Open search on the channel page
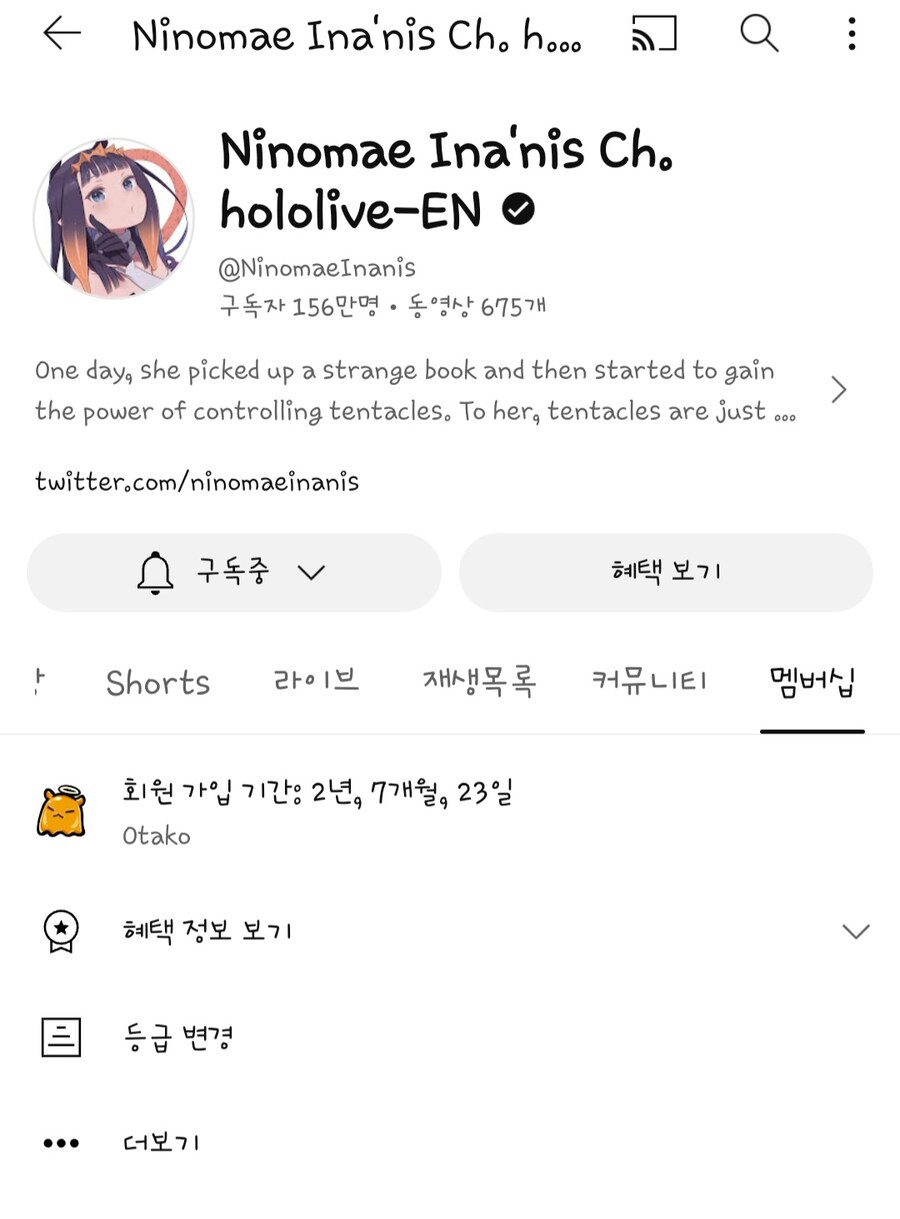The height and width of the screenshot is (1219, 900). 759,33
